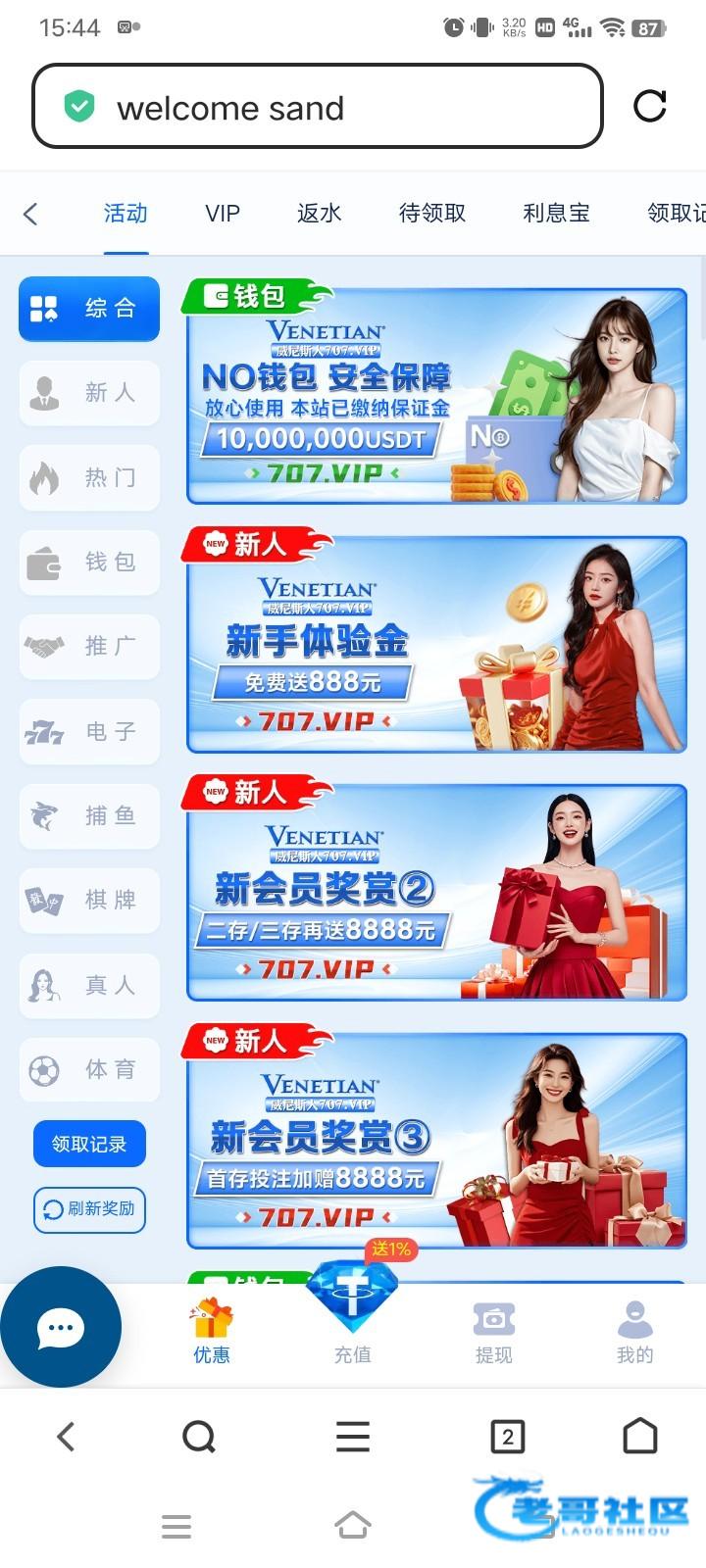Go to the 我的 bottom tab
This screenshot has width=706, height=1568.
coord(634,1331)
